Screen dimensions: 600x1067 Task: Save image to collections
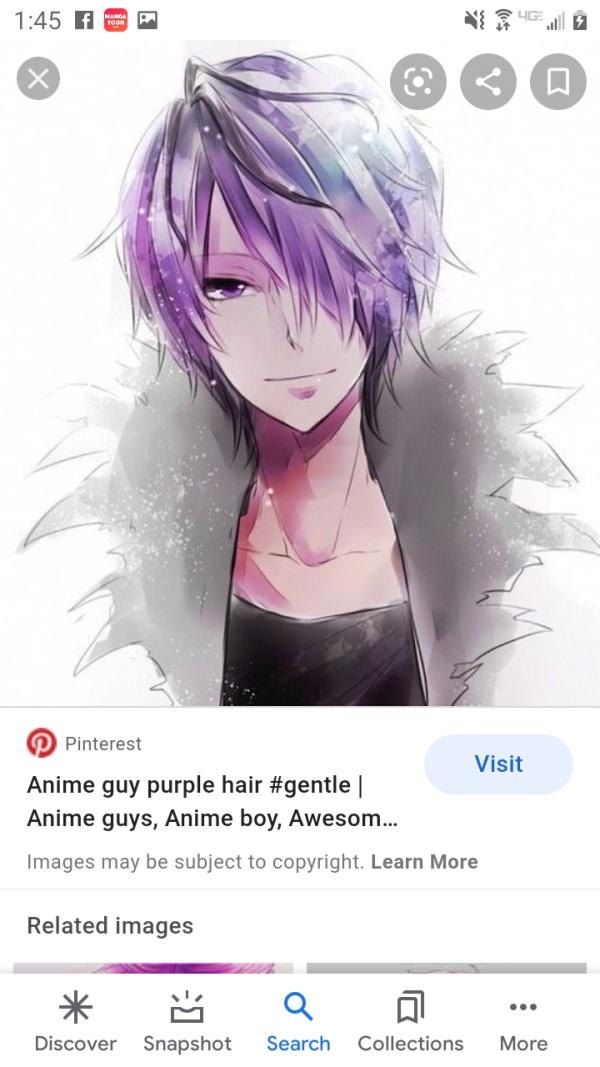[x=558, y=82]
